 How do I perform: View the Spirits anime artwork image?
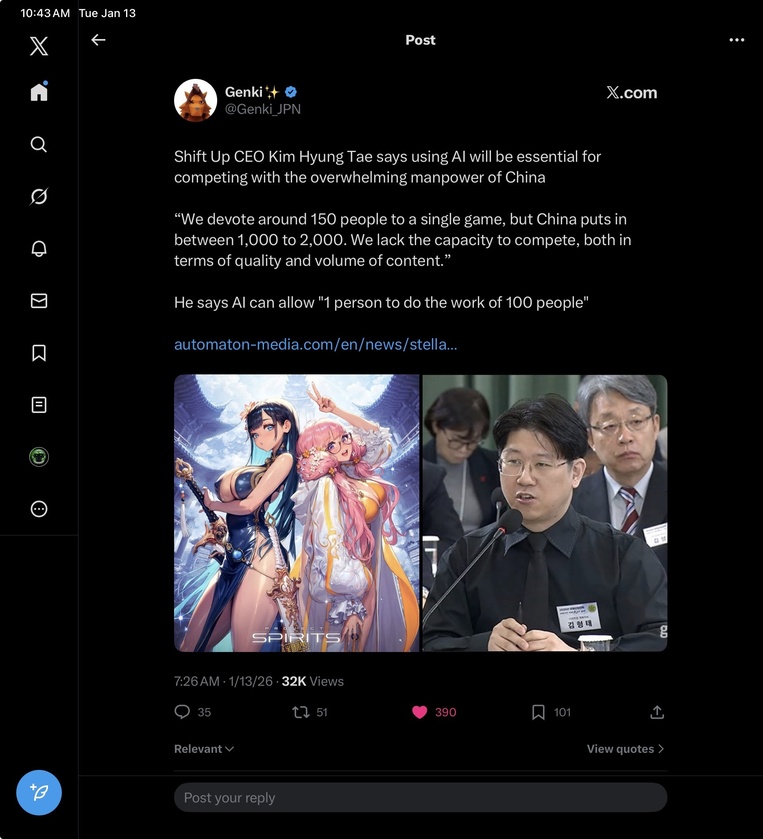[x=296, y=513]
